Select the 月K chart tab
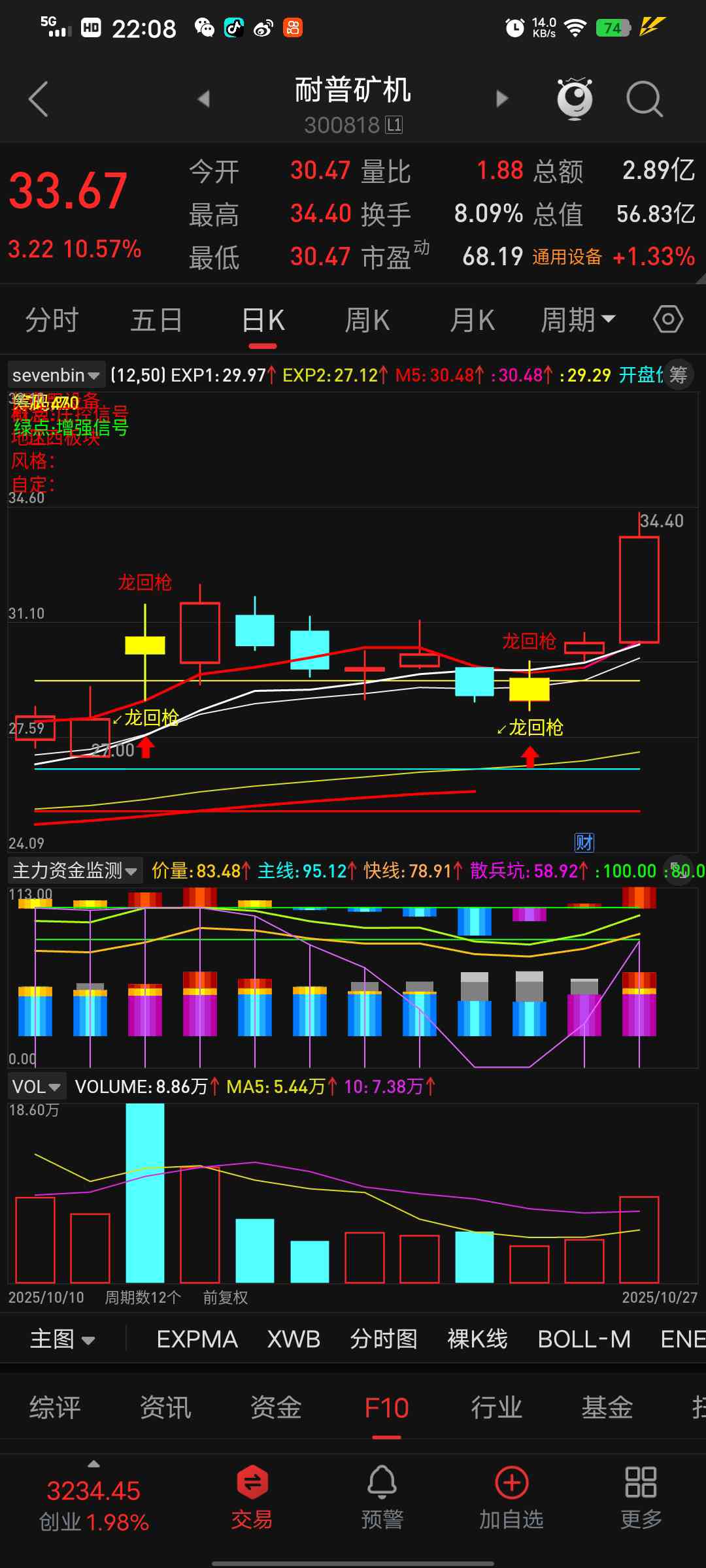 click(472, 320)
